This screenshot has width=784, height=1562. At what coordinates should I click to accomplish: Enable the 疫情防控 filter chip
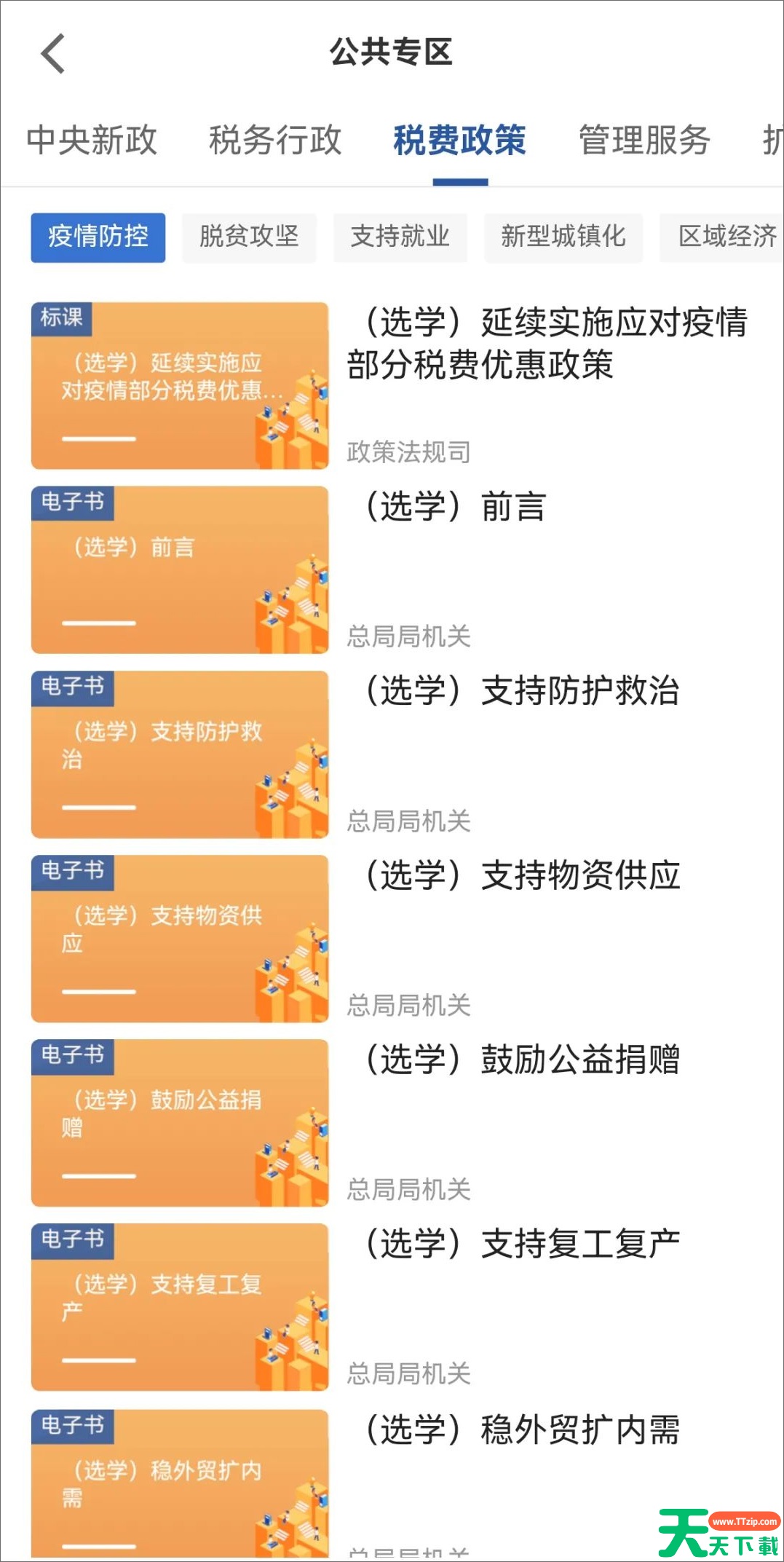98,237
